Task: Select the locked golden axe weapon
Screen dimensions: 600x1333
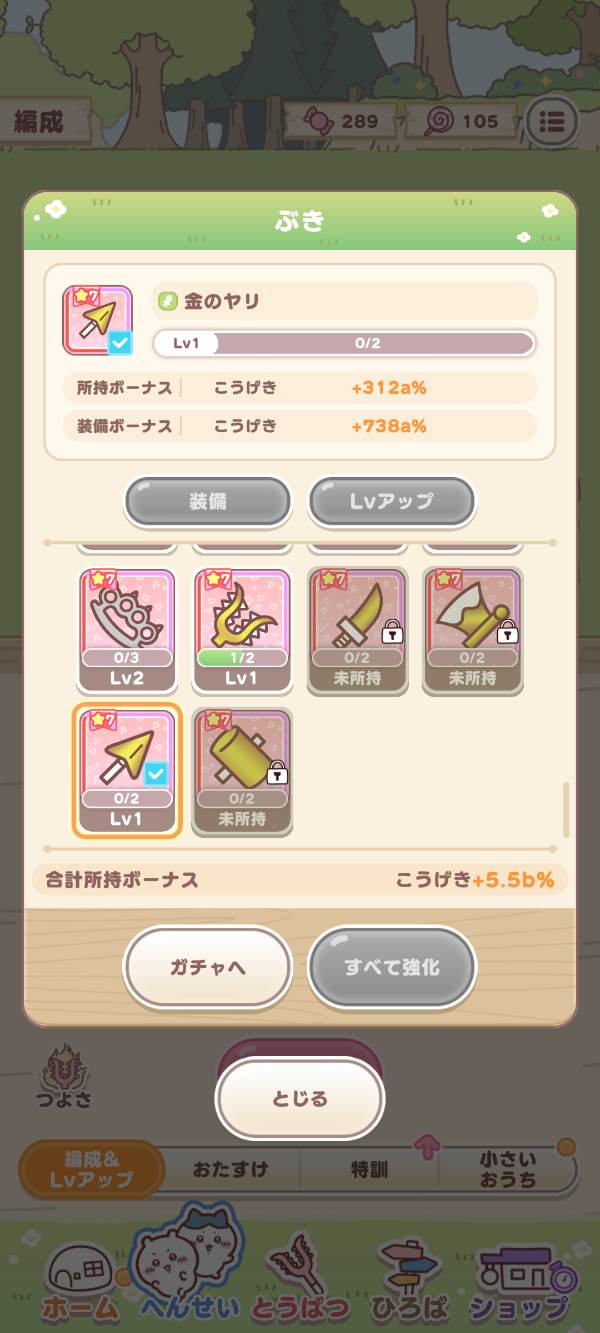Action: (x=472, y=630)
